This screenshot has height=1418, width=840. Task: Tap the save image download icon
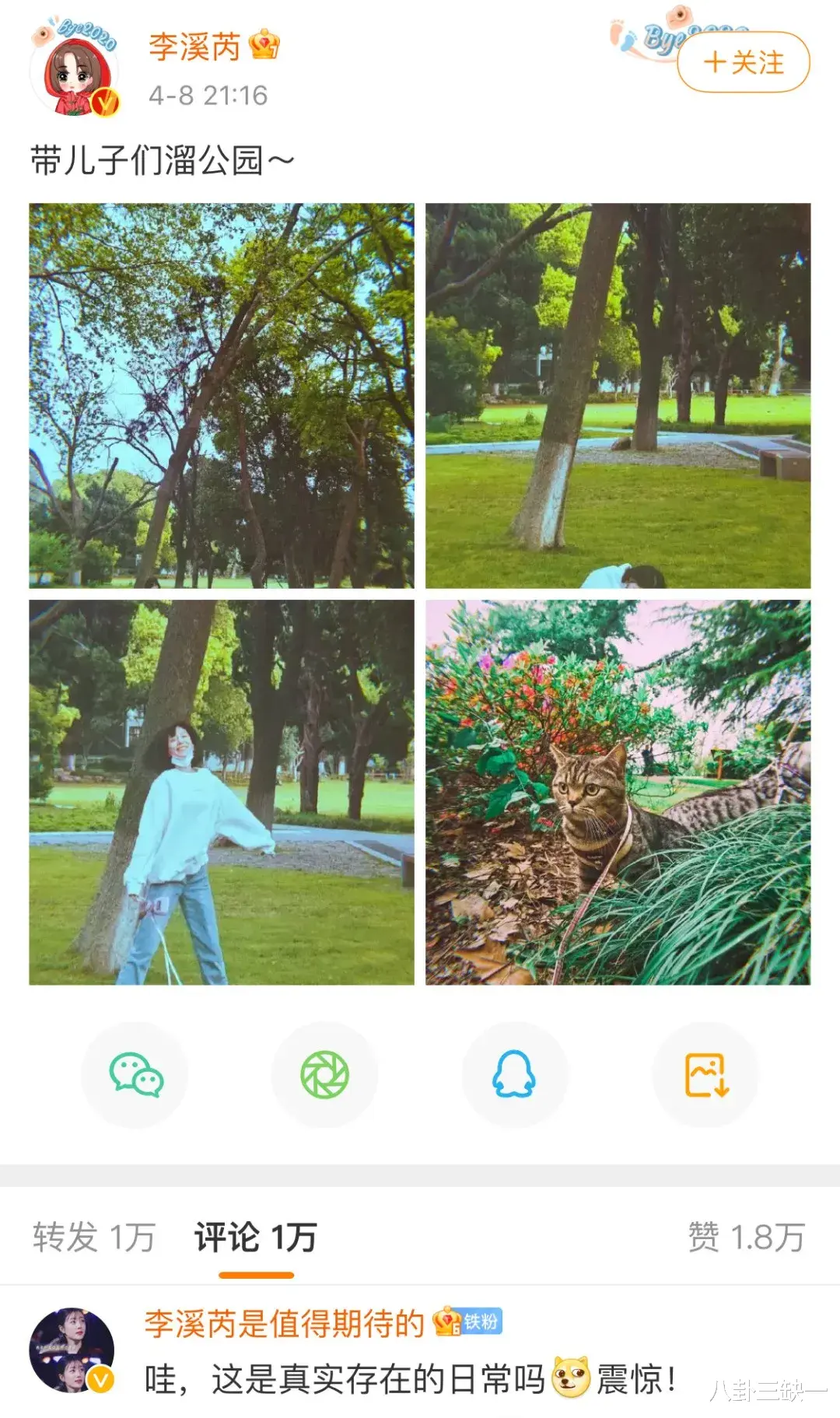tap(705, 1073)
